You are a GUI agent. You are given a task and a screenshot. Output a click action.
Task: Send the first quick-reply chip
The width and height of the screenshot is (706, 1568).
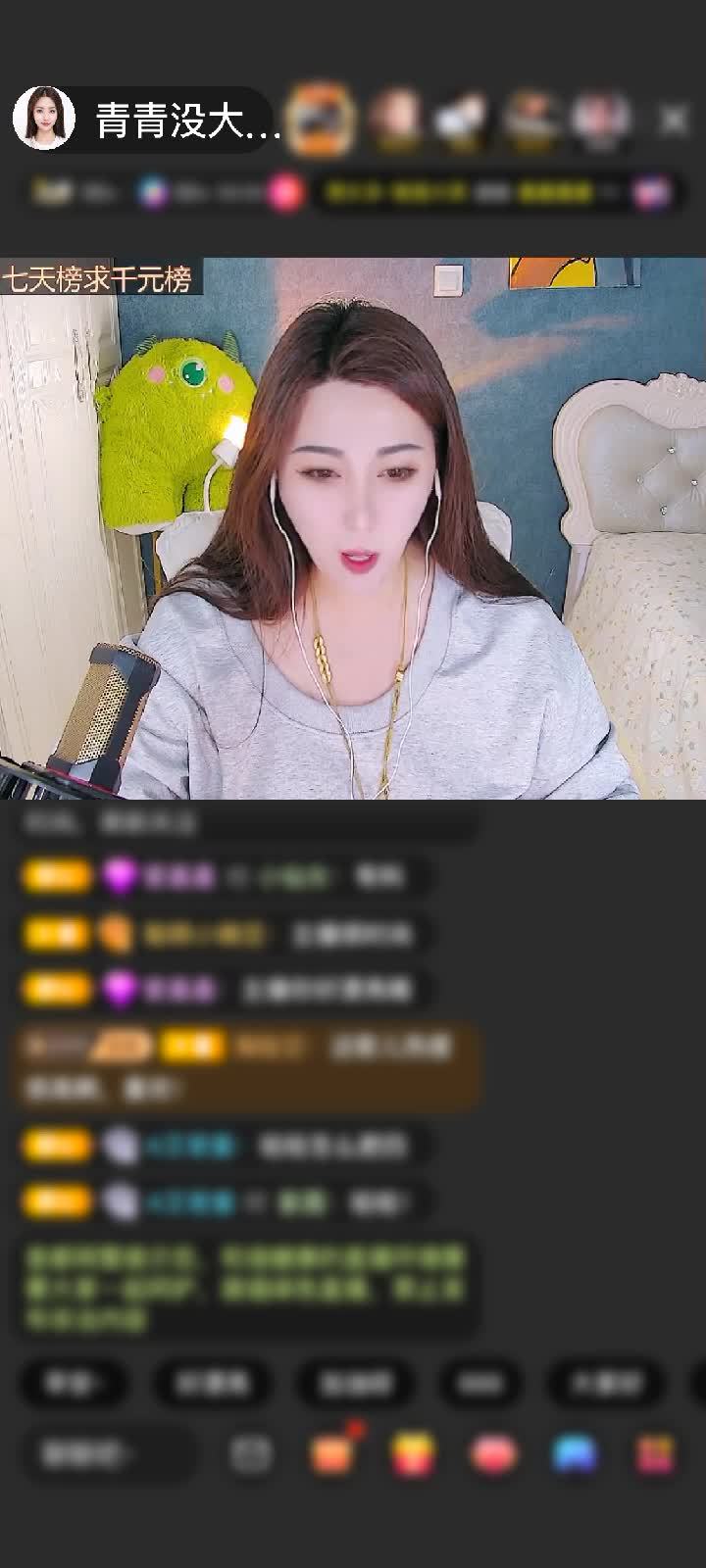[74, 1383]
